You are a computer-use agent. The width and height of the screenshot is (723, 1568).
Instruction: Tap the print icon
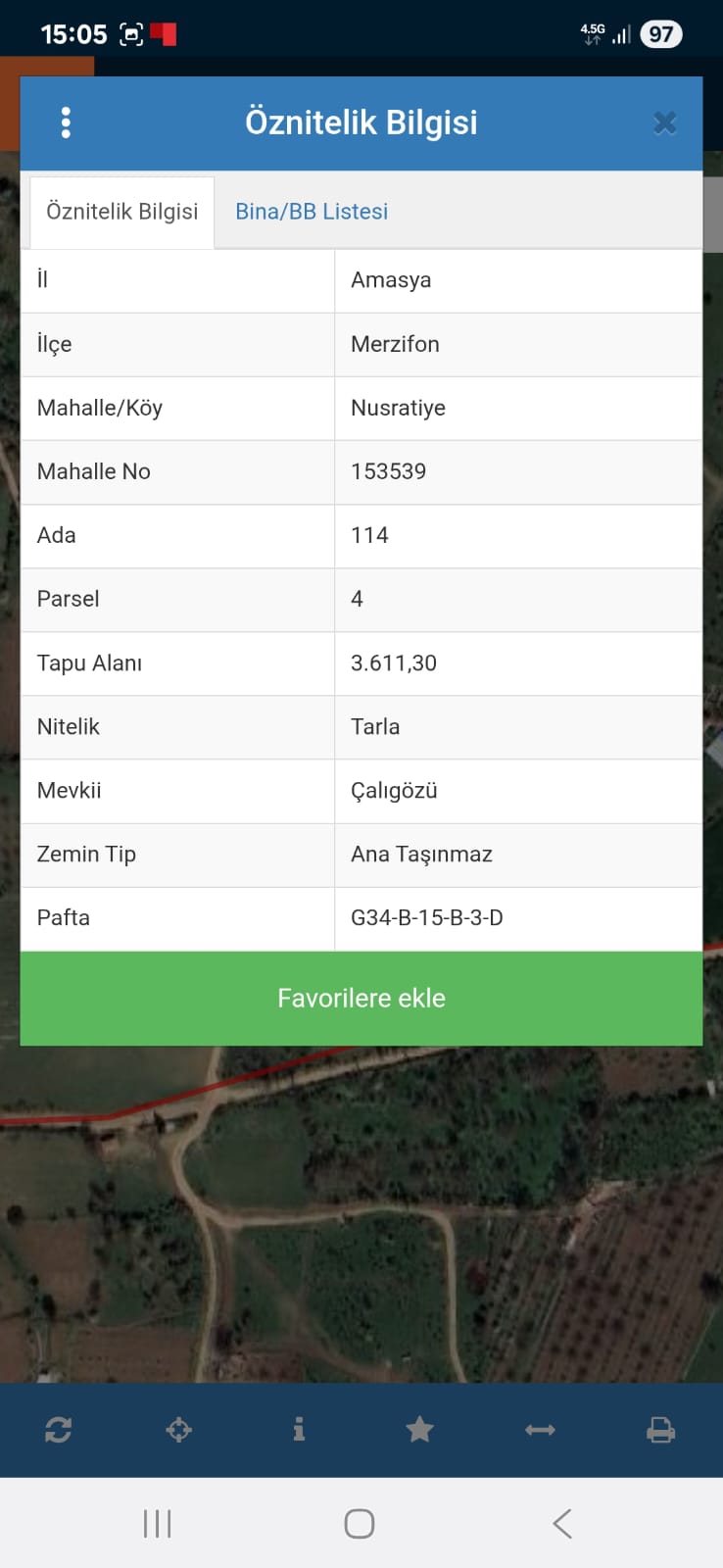660,1430
